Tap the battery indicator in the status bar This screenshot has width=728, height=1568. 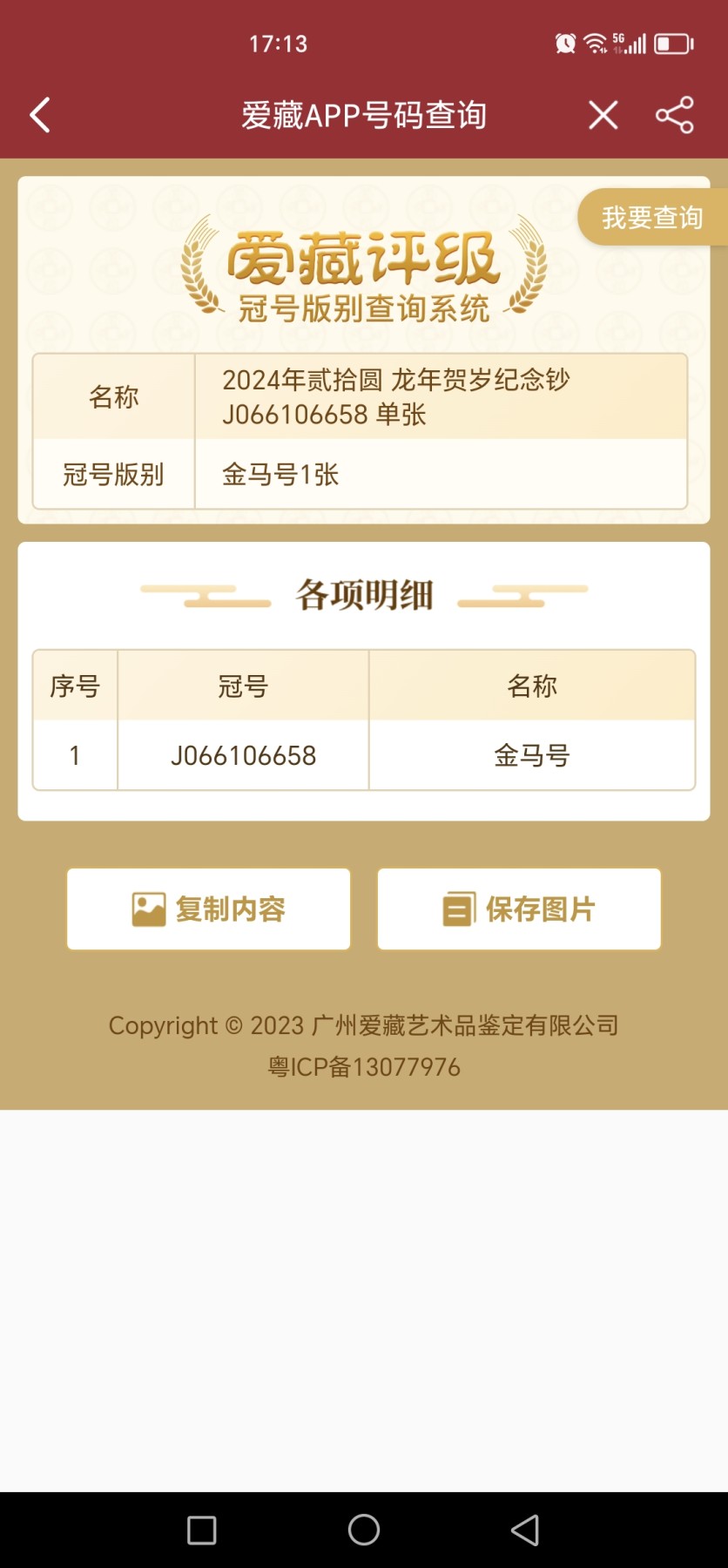[671, 43]
